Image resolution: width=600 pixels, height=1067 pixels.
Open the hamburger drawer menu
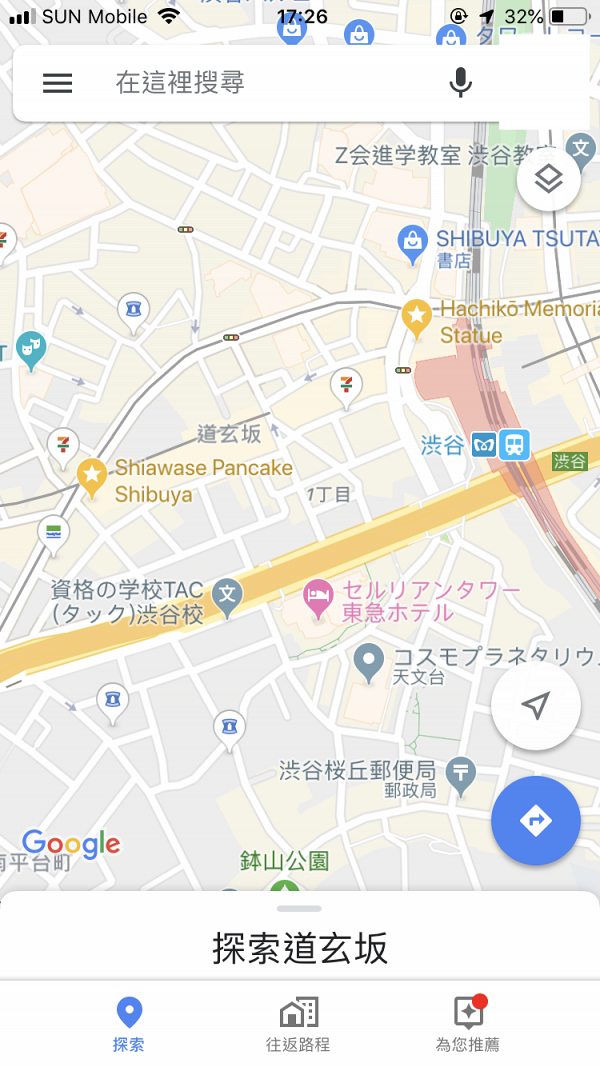58,83
